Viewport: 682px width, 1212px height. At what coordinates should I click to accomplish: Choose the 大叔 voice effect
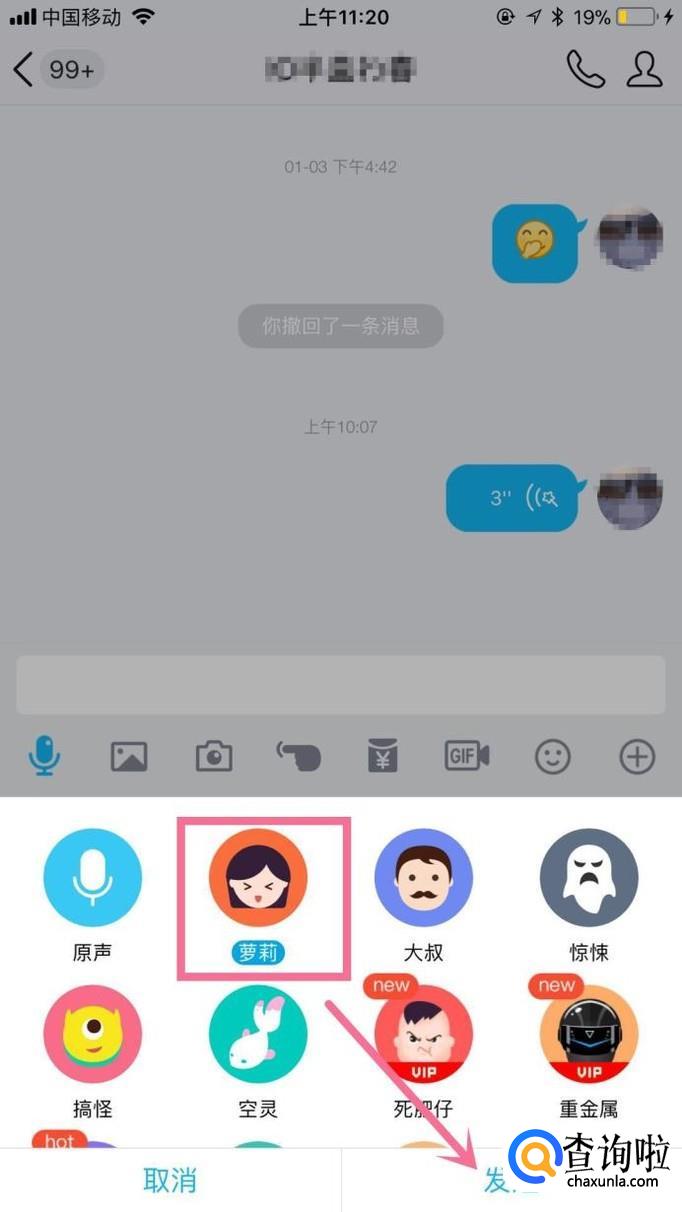point(423,878)
